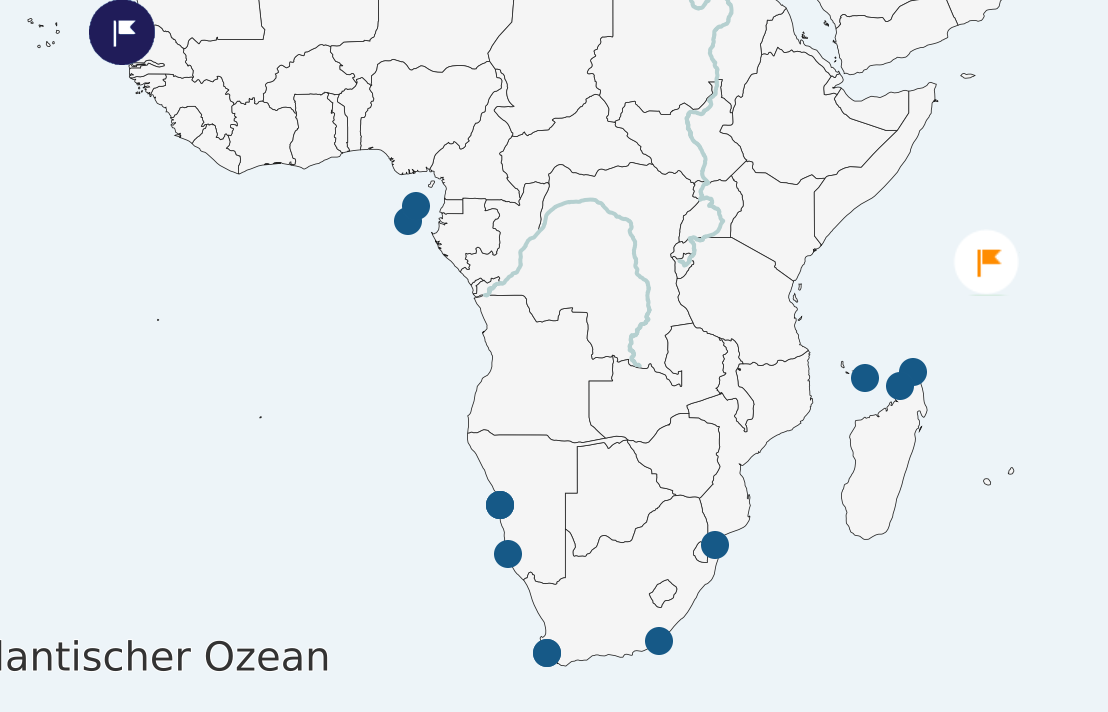
Task: Select the blue marker near Maputo
Action: 715,545
